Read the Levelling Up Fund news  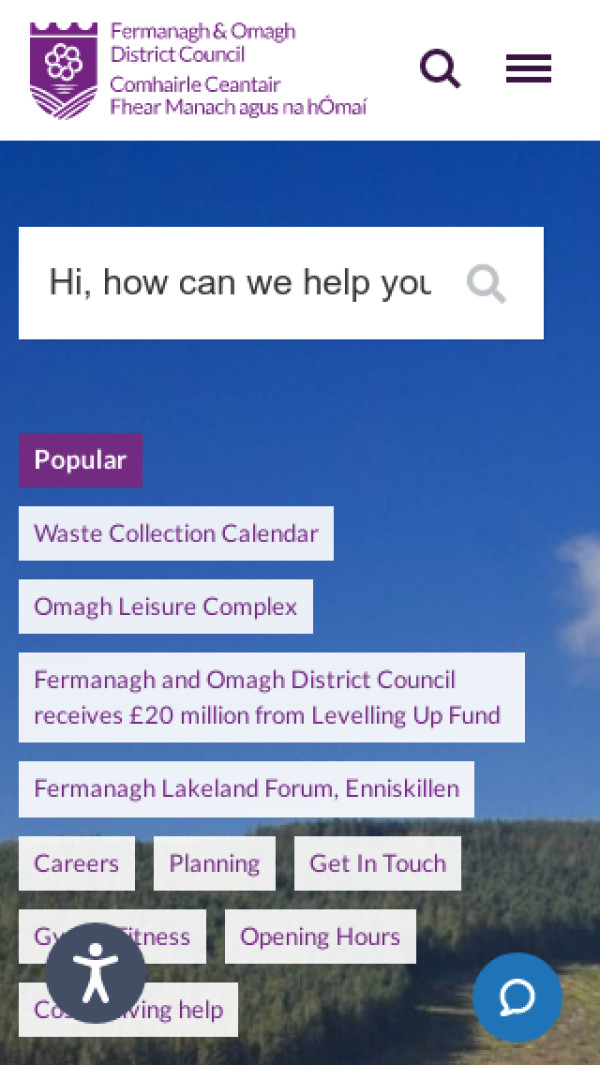tap(271, 697)
